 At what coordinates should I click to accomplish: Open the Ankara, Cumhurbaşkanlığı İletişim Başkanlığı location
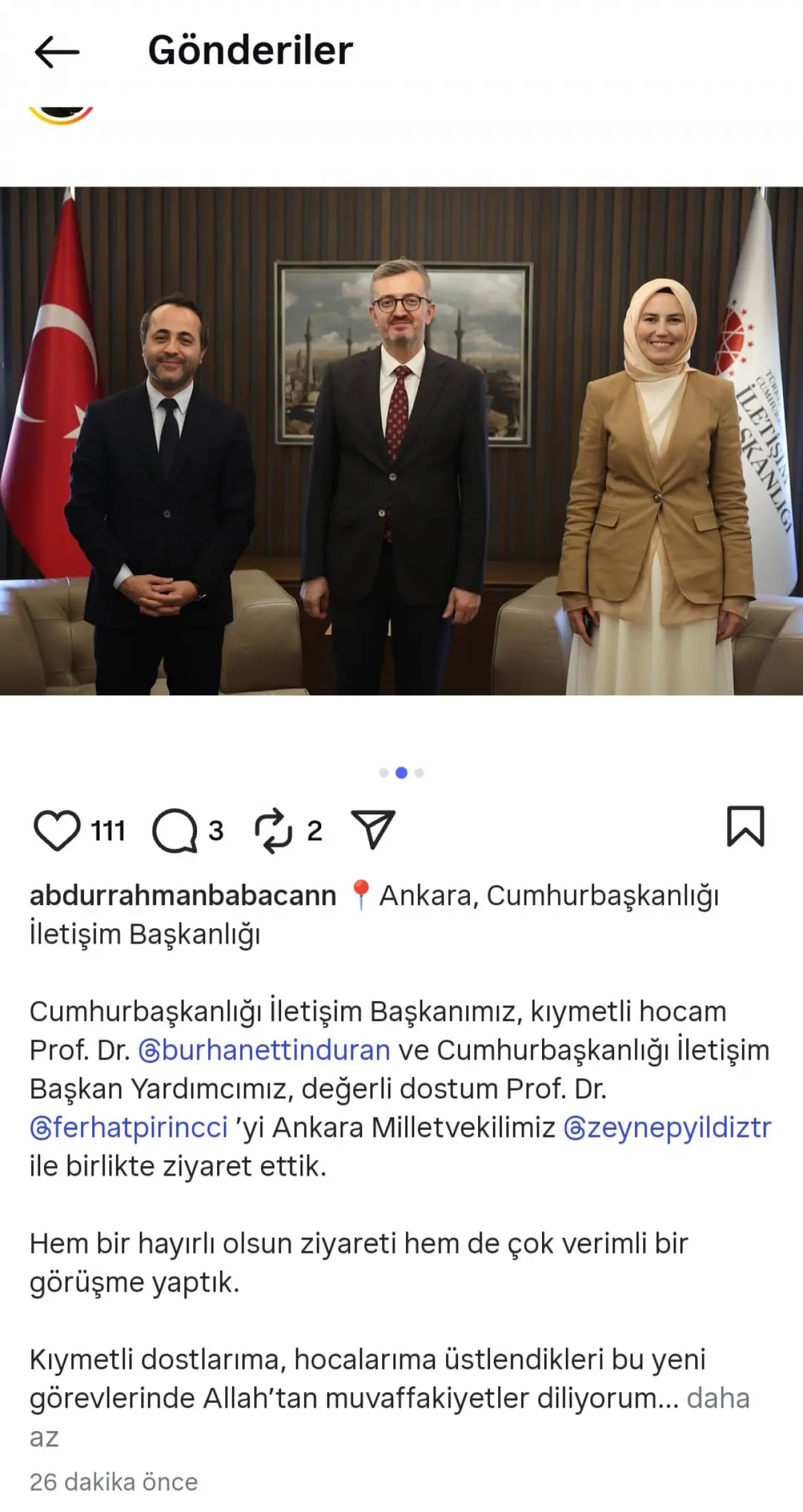click(x=548, y=896)
